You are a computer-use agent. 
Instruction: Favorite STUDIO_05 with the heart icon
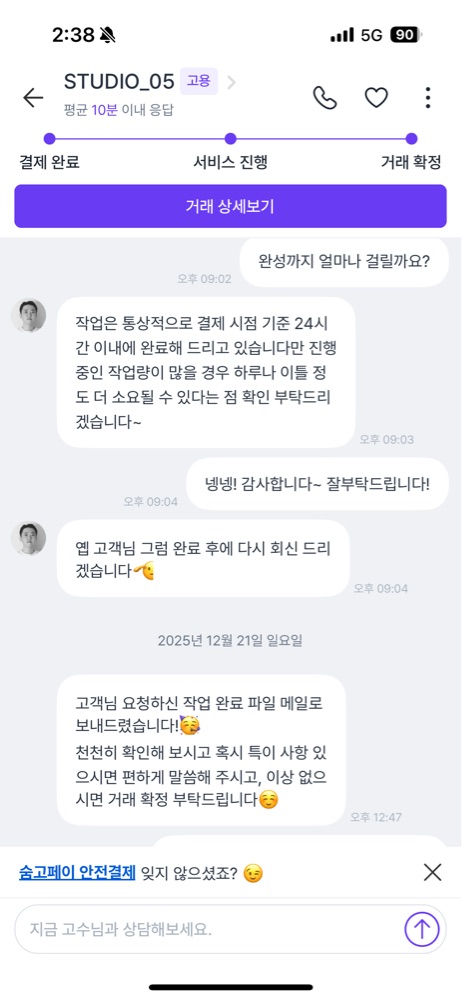[x=376, y=98]
